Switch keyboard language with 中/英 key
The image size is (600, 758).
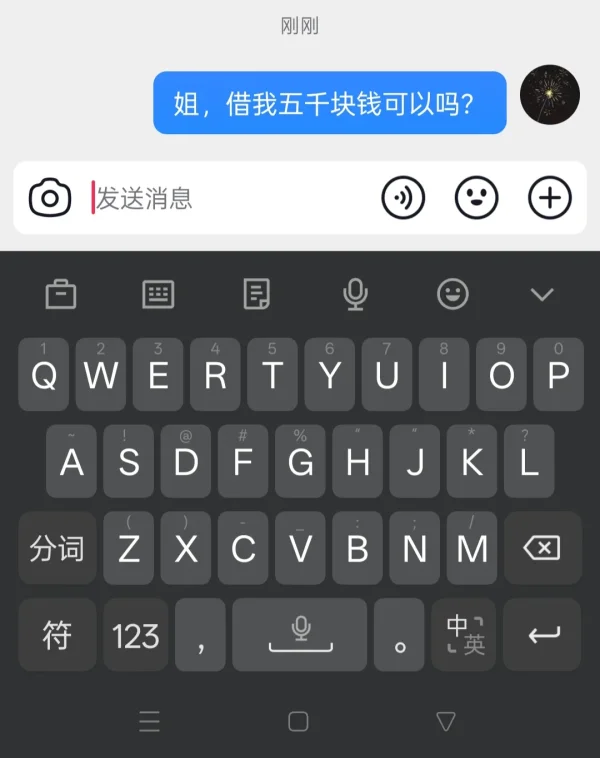(x=465, y=635)
